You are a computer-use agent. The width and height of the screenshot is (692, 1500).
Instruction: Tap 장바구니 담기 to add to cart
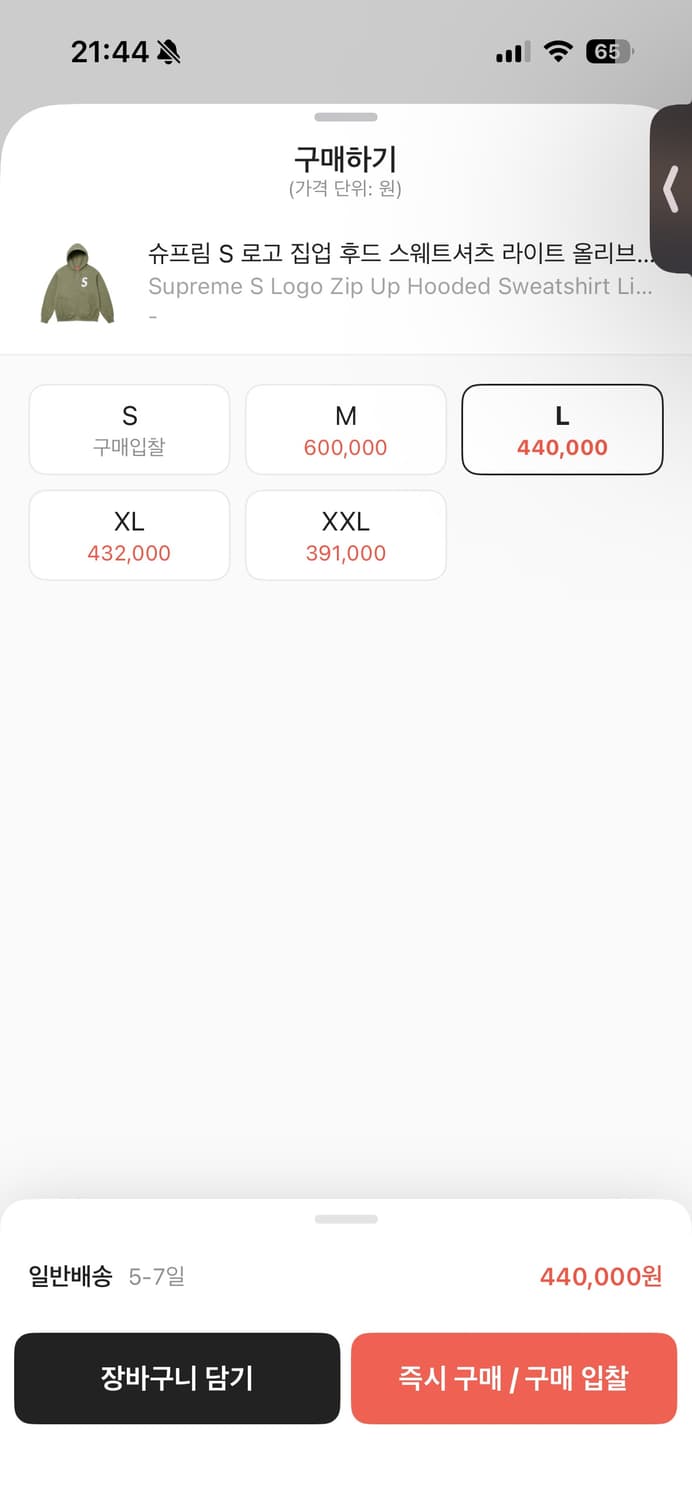(177, 1378)
